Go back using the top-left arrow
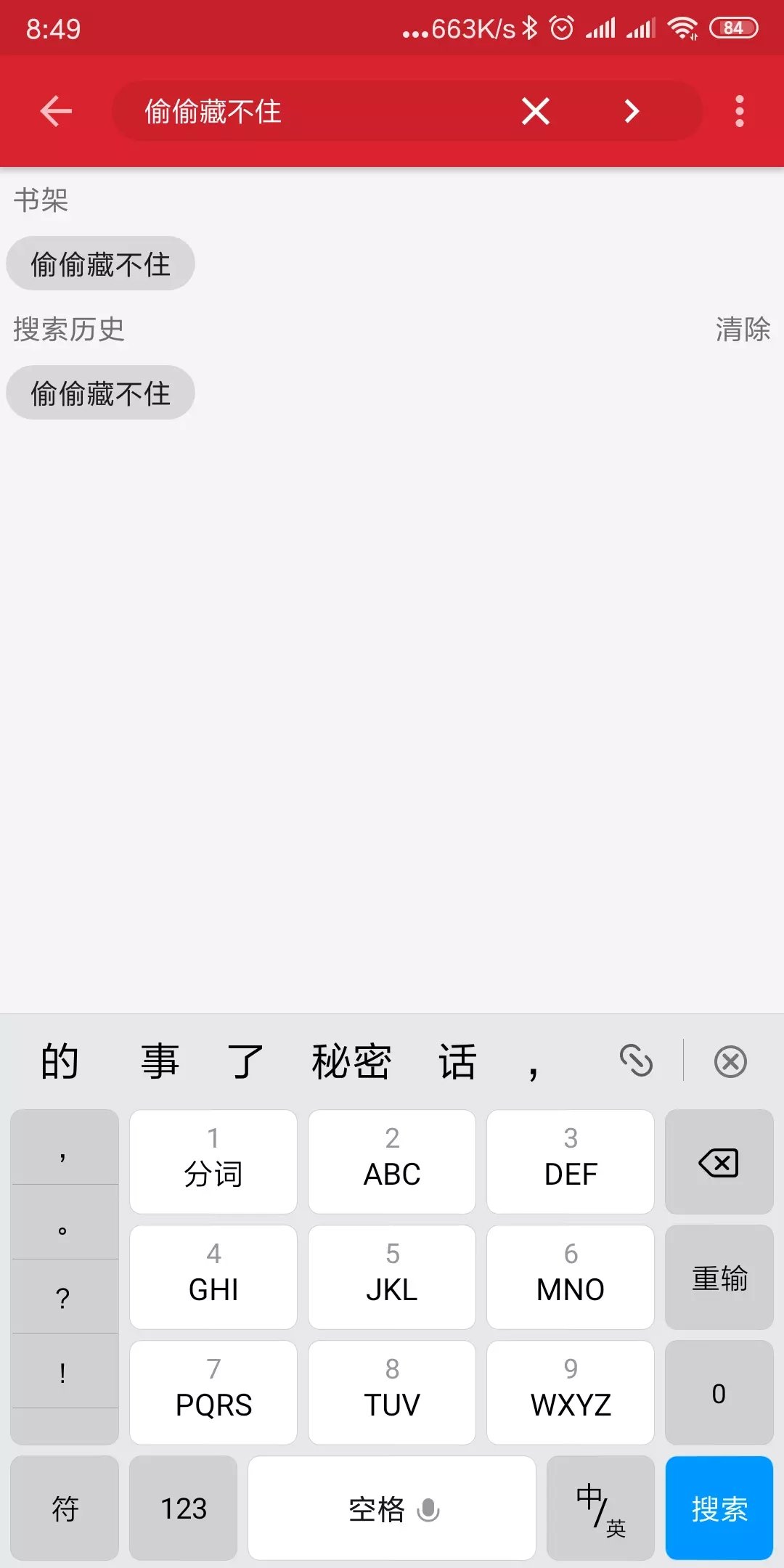Screen dimensions: 784x1568 pos(56,111)
